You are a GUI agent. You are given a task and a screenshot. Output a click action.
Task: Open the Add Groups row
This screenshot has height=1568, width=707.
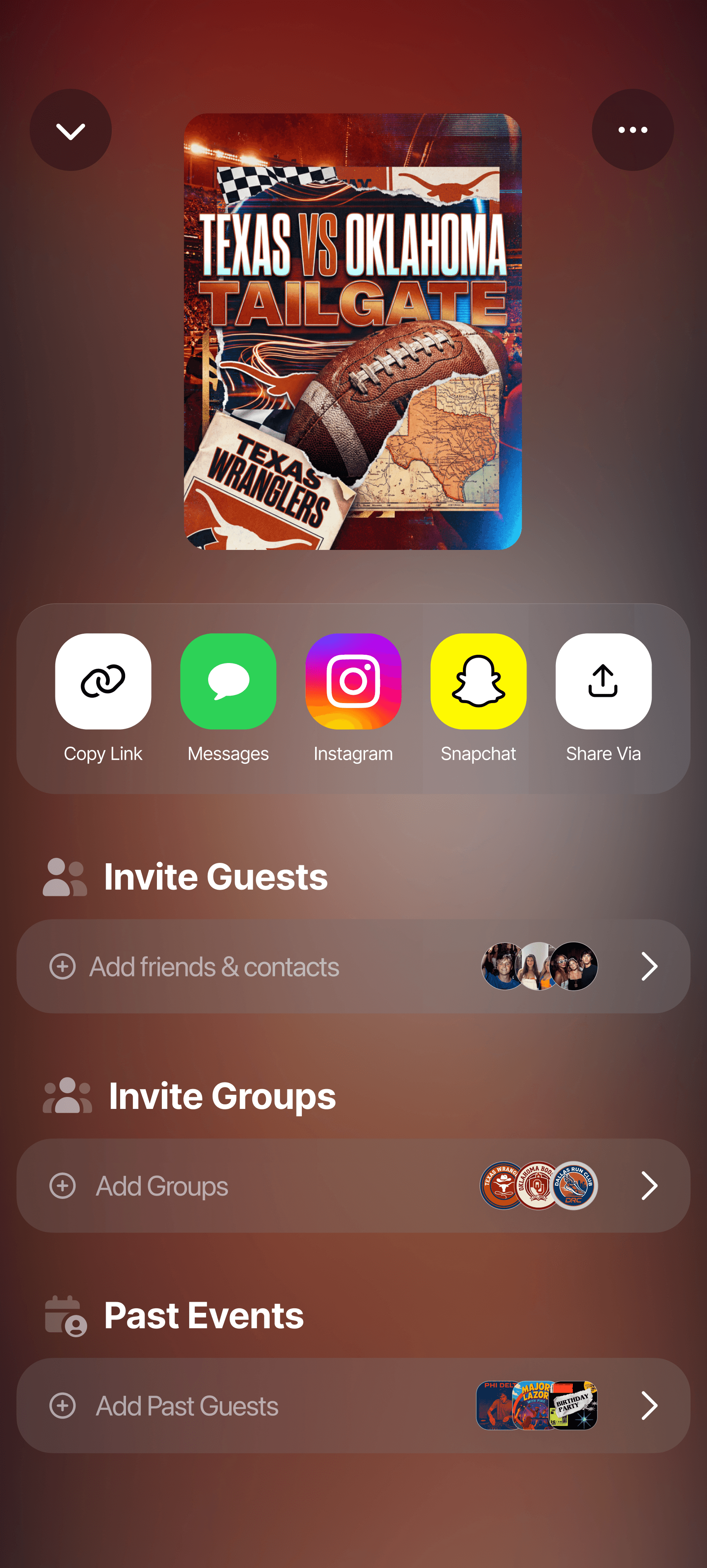click(353, 1186)
